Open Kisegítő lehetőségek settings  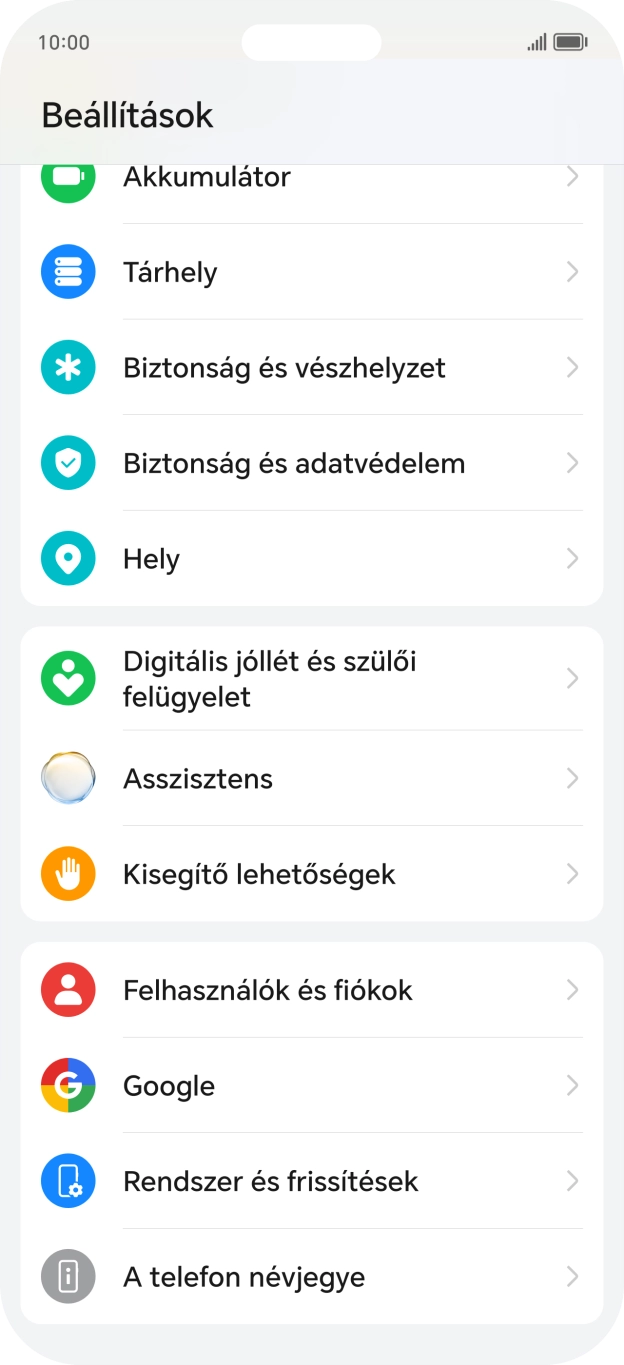click(310, 874)
